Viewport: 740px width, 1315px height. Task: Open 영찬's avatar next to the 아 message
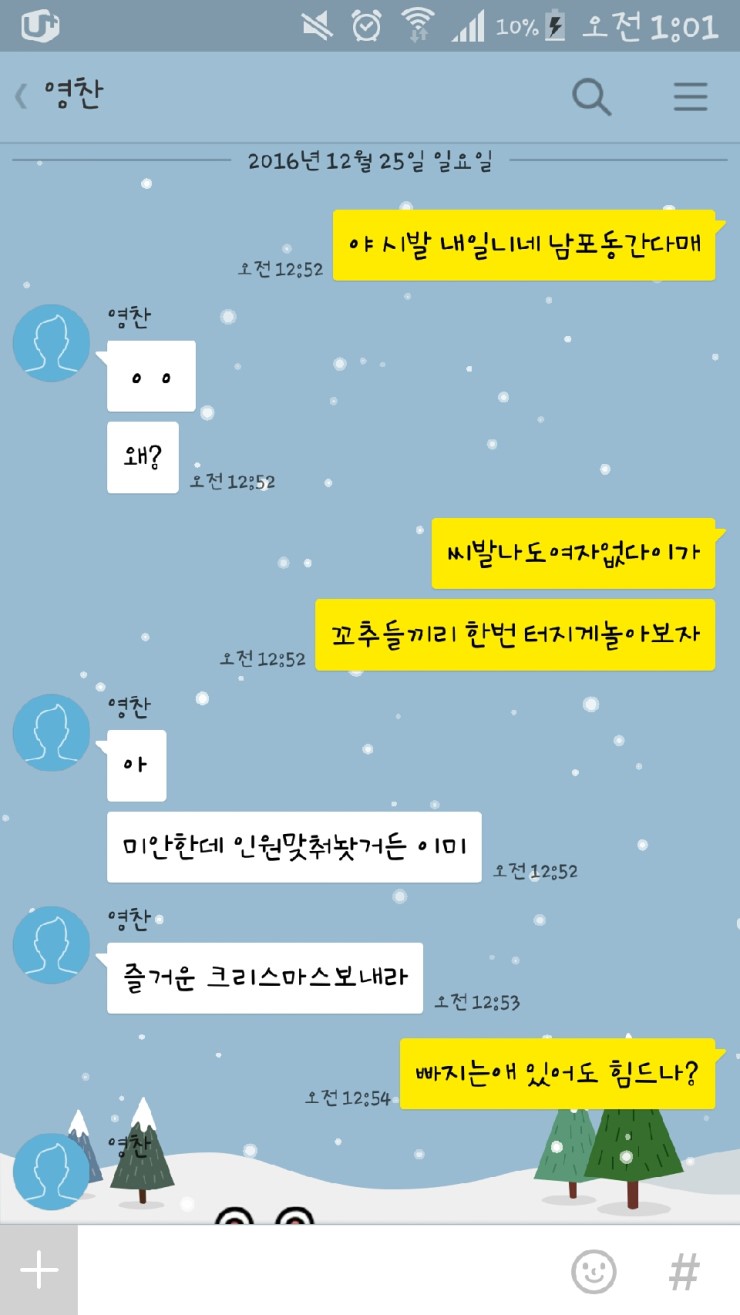point(51,732)
